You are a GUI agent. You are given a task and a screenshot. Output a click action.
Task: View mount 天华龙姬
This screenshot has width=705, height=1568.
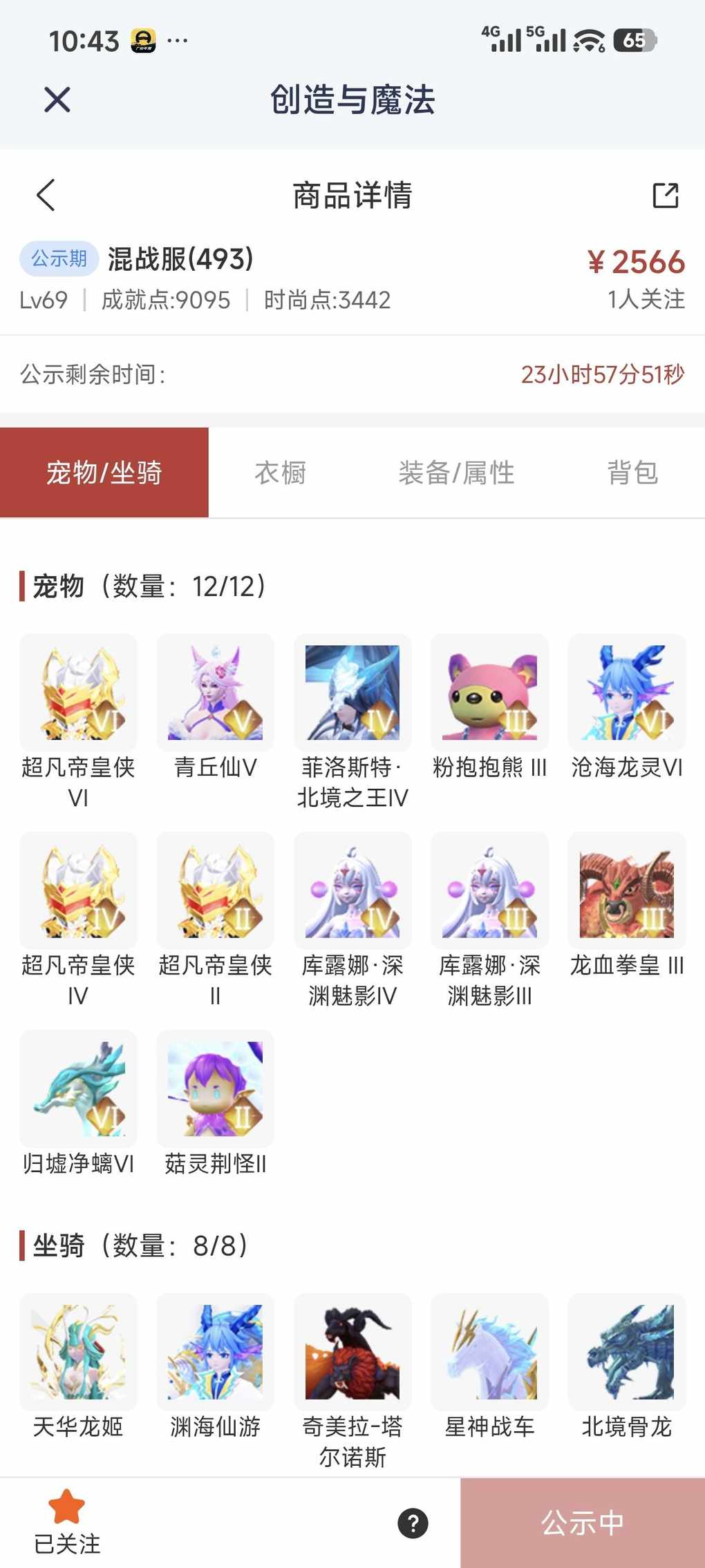coord(78,1352)
